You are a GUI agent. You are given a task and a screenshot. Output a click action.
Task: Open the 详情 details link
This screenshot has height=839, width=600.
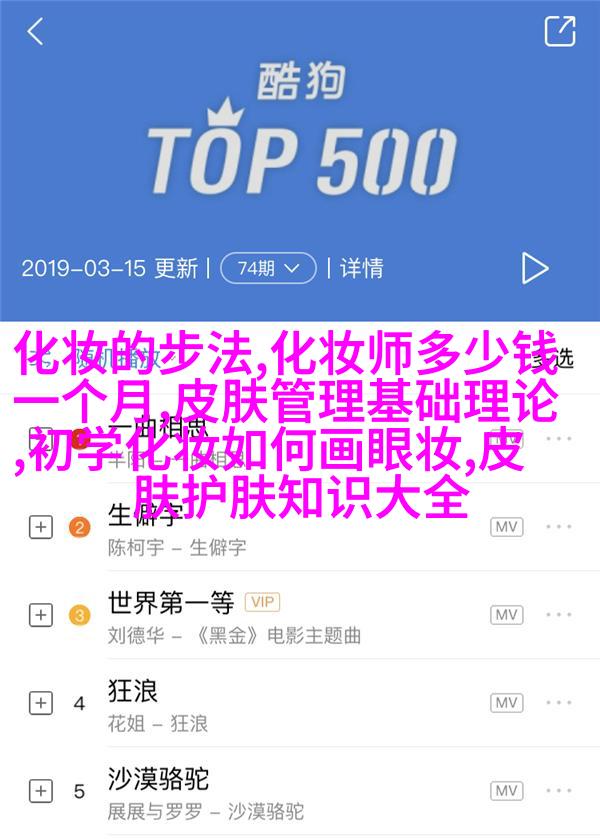click(361, 268)
